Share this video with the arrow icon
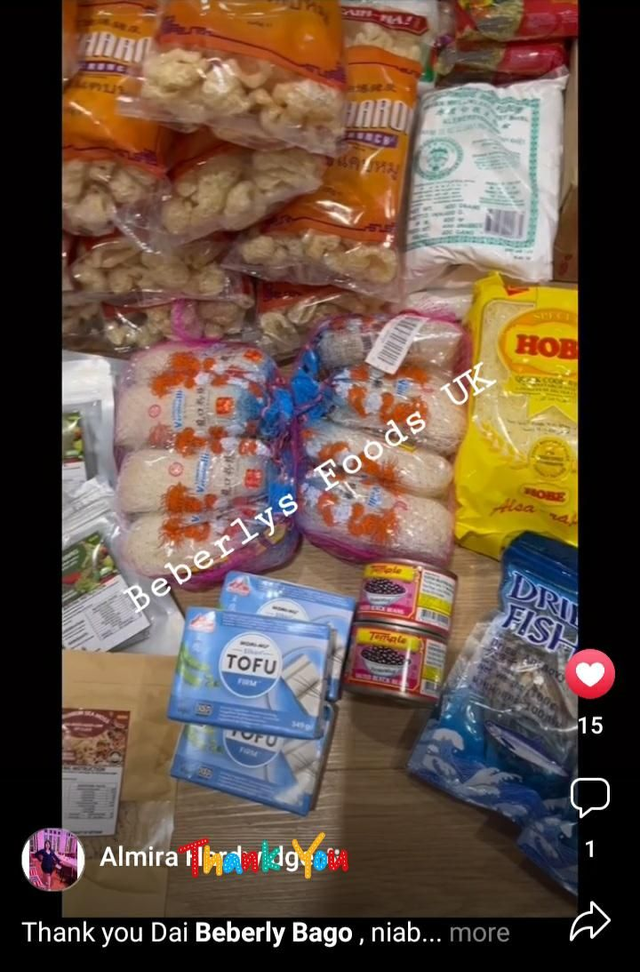Screen dimensions: 640x972 pos(590,921)
